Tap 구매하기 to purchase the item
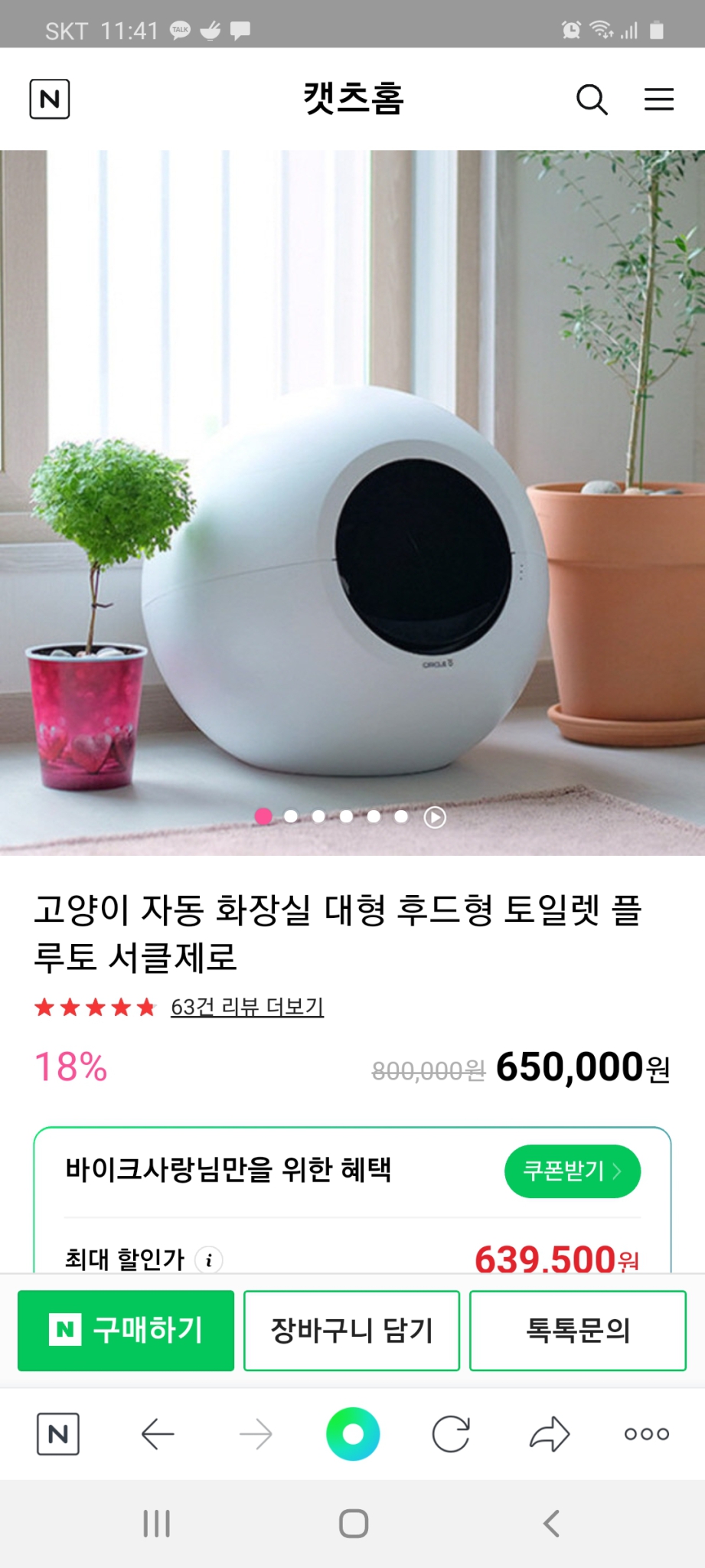The width and height of the screenshot is (705, 1568). click(x=126, y=1330)
